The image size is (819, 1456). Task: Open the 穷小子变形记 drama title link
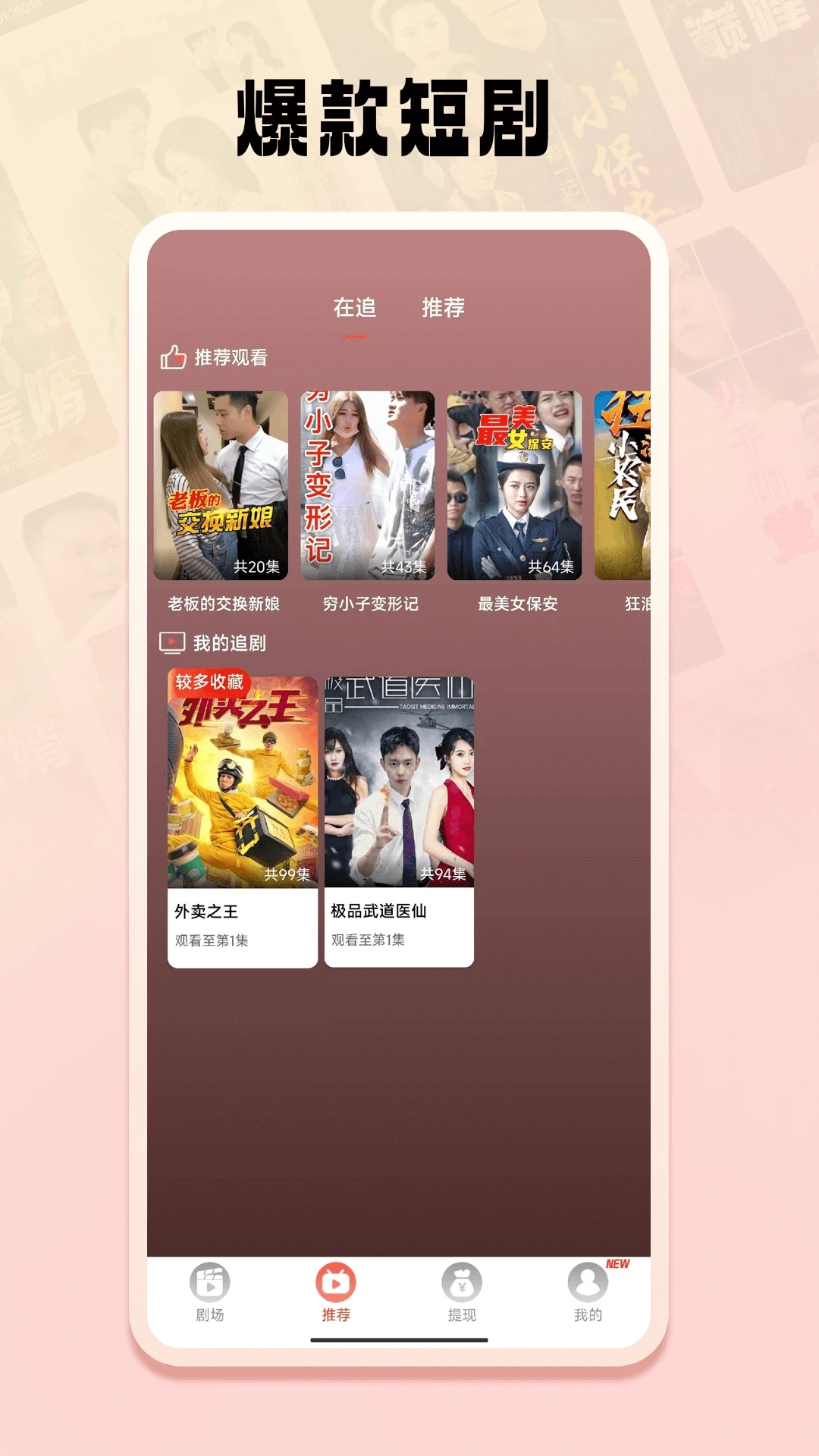point(372,603)
